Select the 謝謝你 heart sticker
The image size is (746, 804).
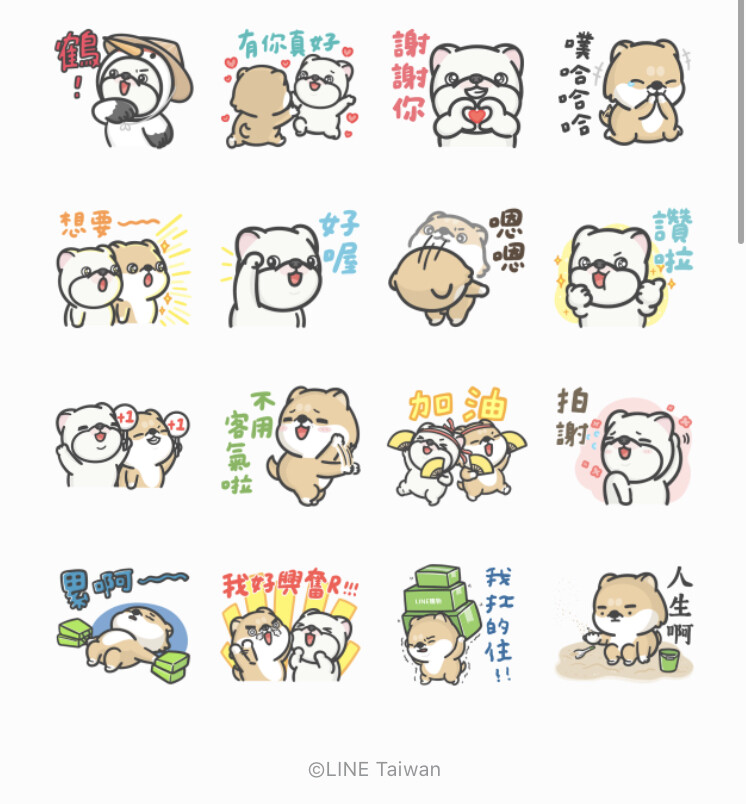(456, 90)
